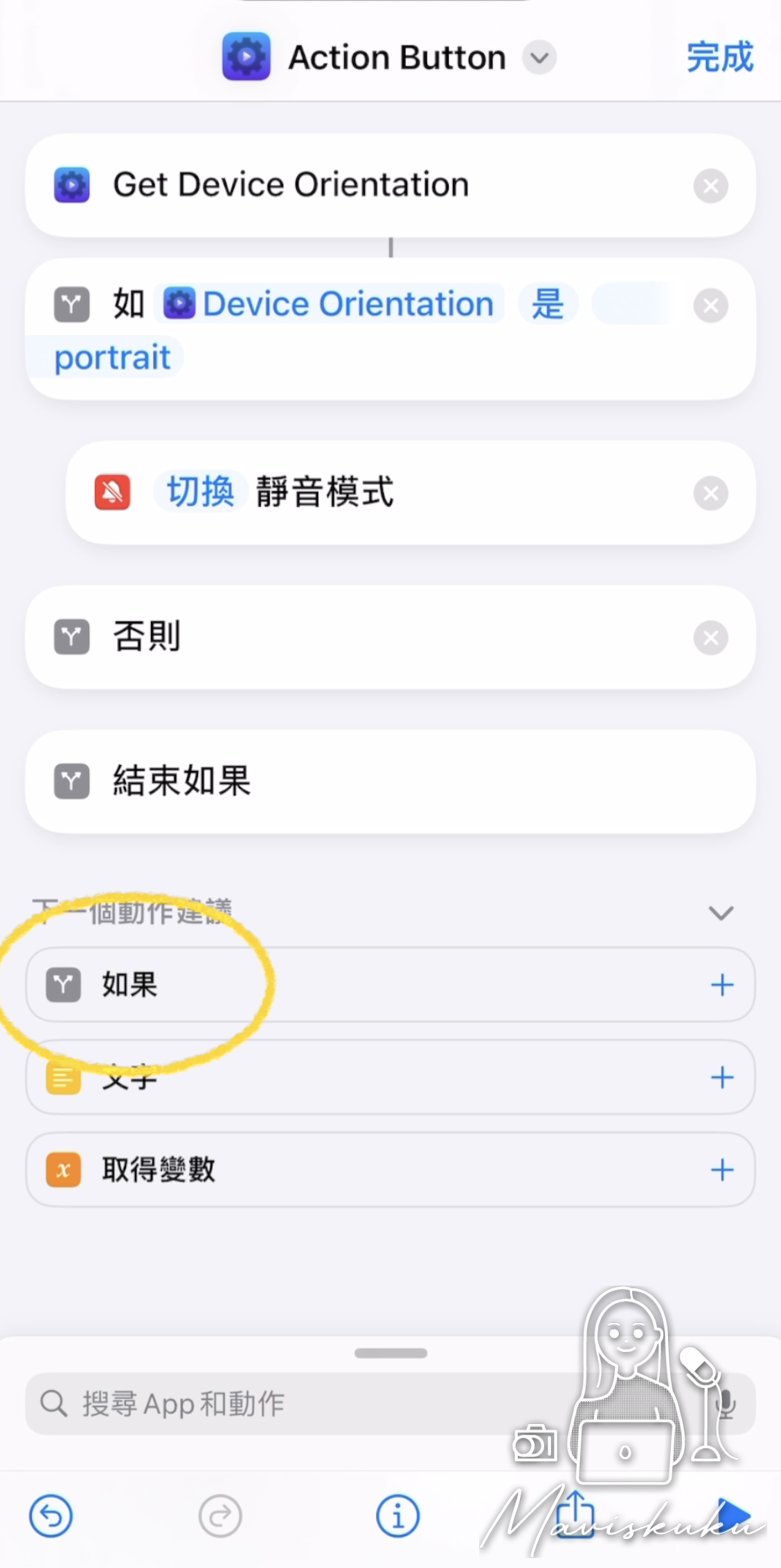
Task: Edit the portrait value
Action: tap(112, 357)
